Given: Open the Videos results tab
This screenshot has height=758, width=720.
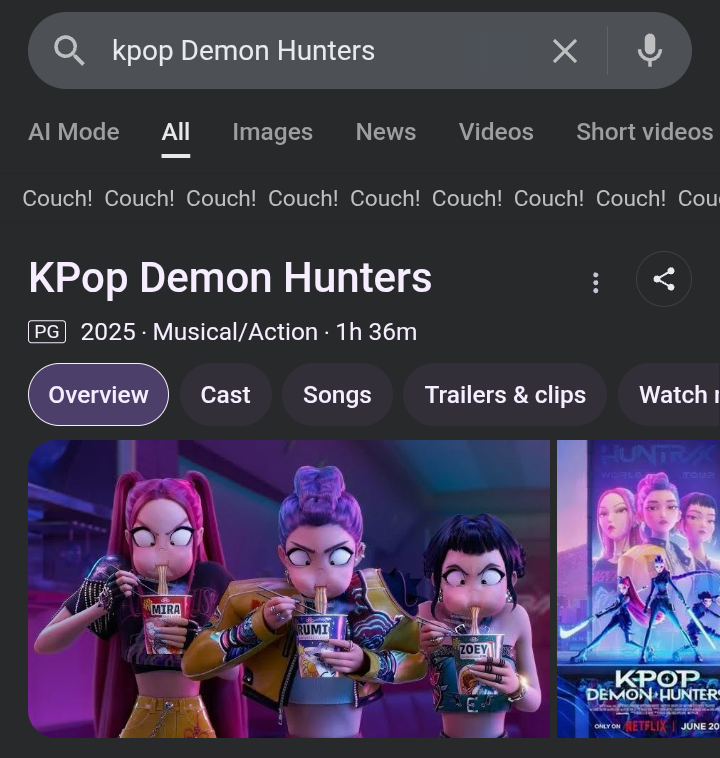Looking at the screenshot, I should pyautogui.click(x=496, y=132).
